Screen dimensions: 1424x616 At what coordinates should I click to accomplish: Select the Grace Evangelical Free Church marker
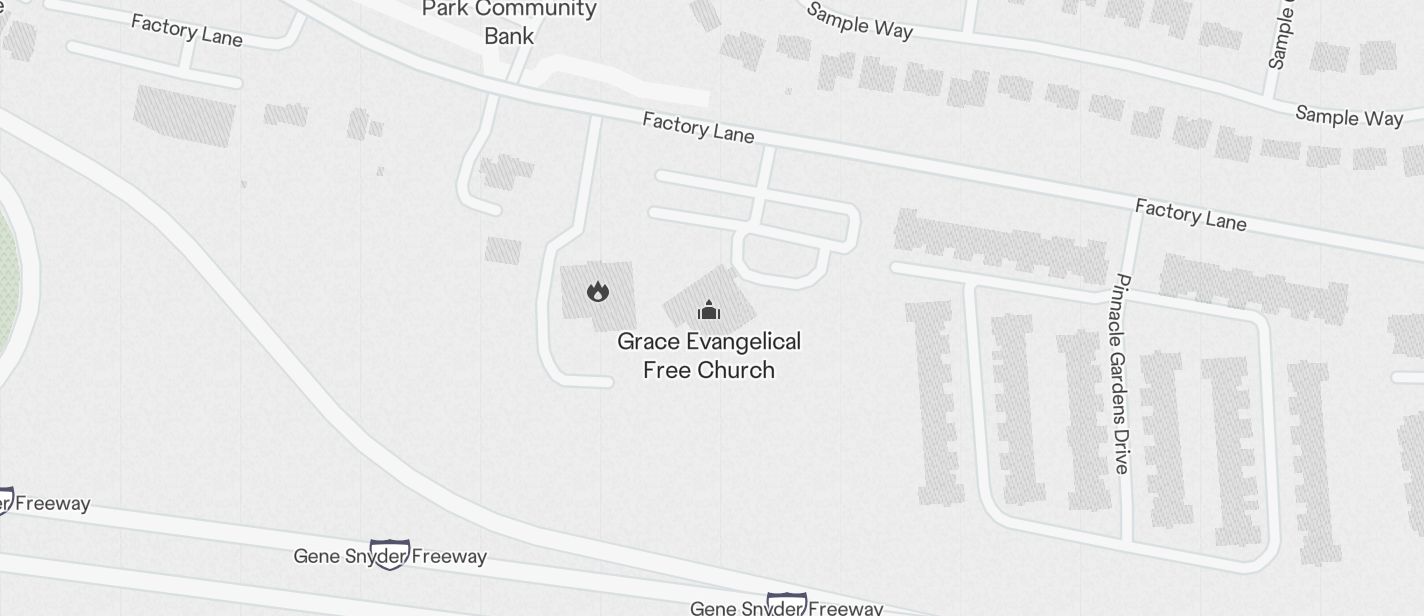(709, 310)
